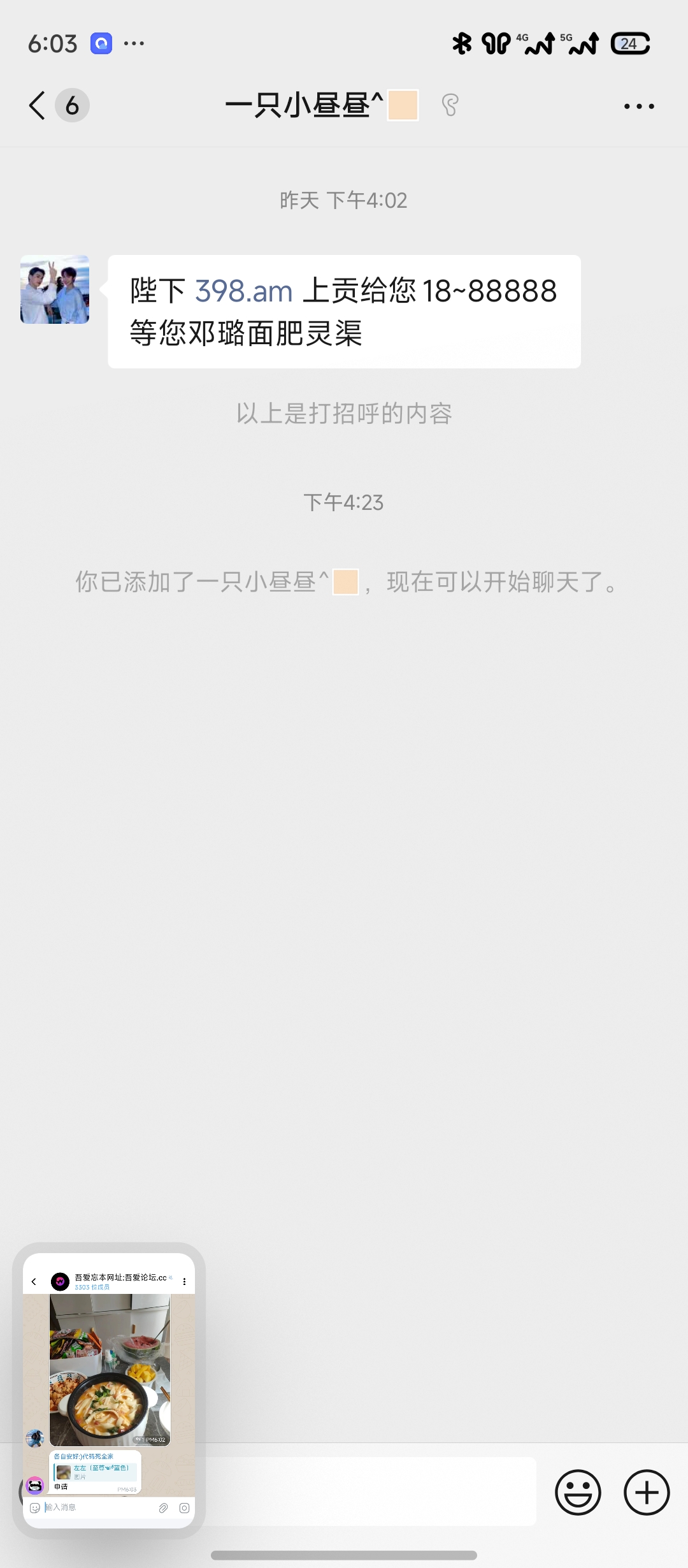This screenshot has width=688, height=1568.
Task: Open the emoji sticker panel
Action: pos(578,1492)
